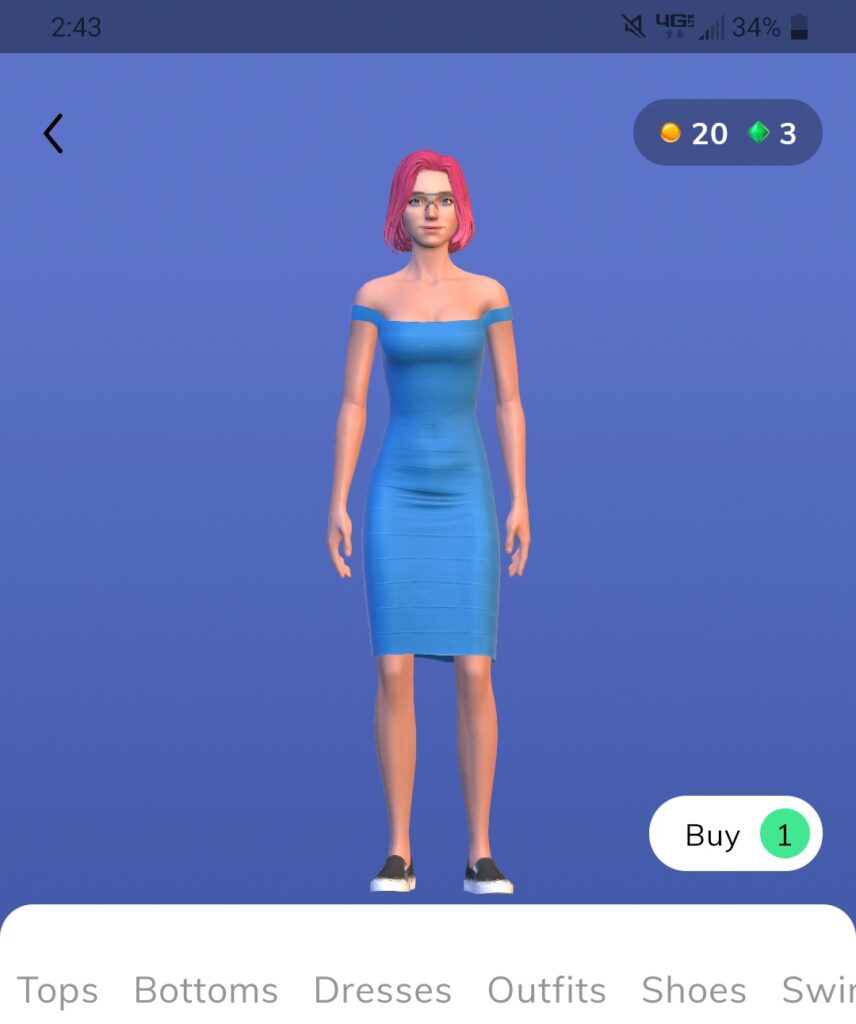Buy the blue dress for 1 gem
Viewport: 856px width, 1024px height.
coord(735,834)
